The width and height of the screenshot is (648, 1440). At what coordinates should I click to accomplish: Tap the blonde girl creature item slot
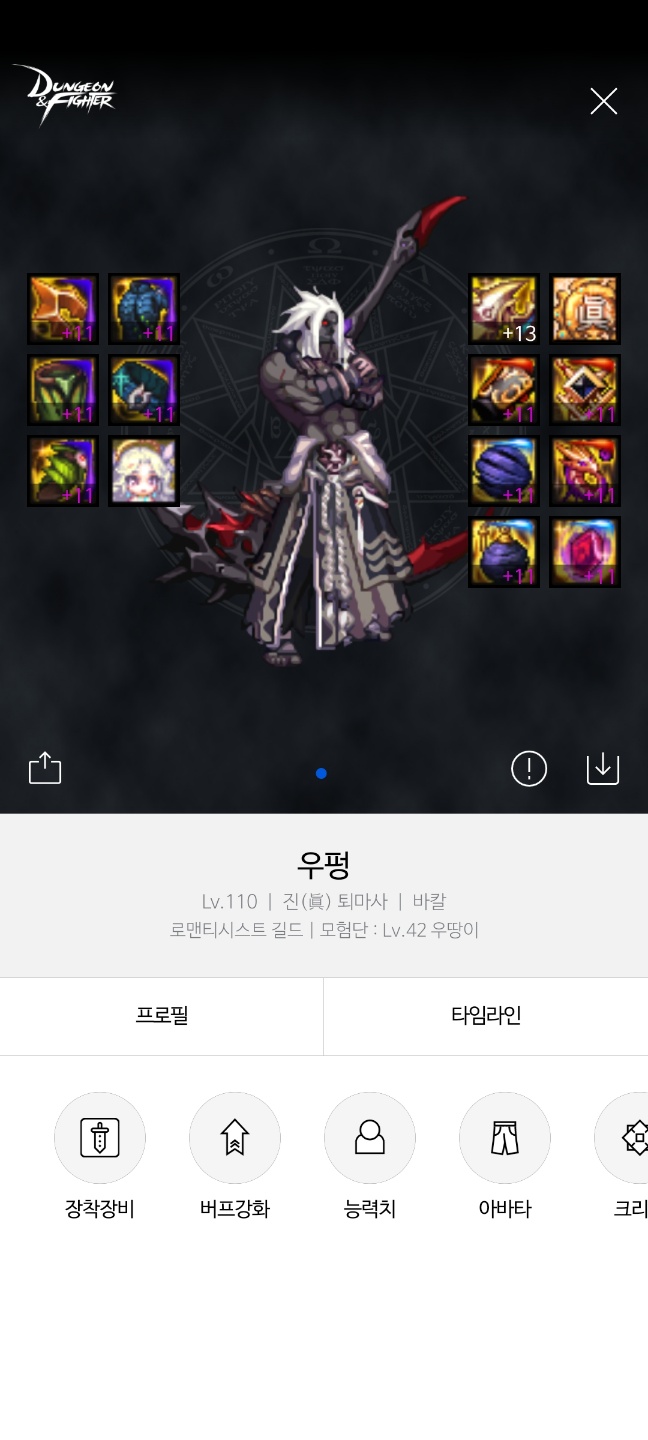(144, 471)
